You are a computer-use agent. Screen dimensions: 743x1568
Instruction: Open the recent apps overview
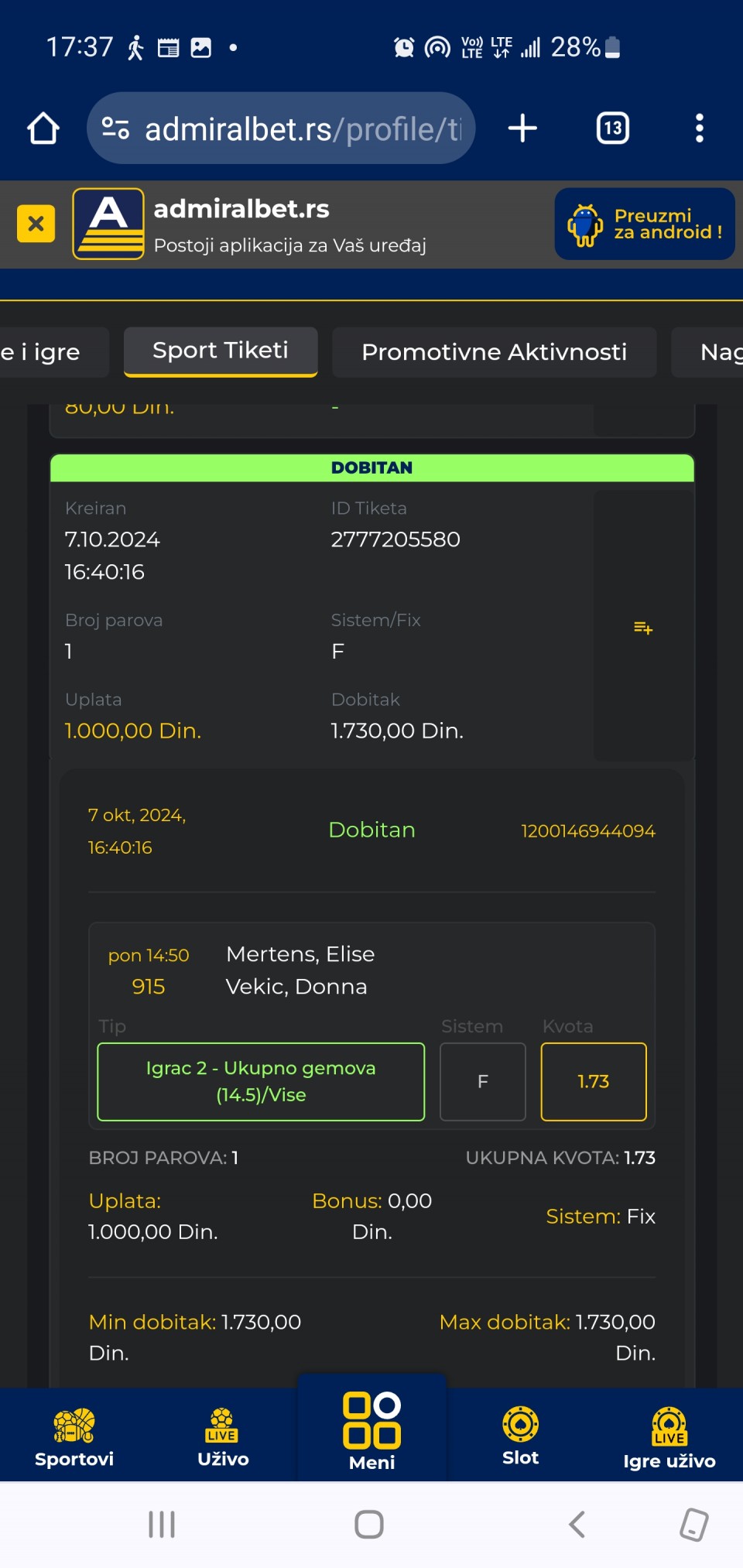pyautogui.click(x=161, y=1525)
